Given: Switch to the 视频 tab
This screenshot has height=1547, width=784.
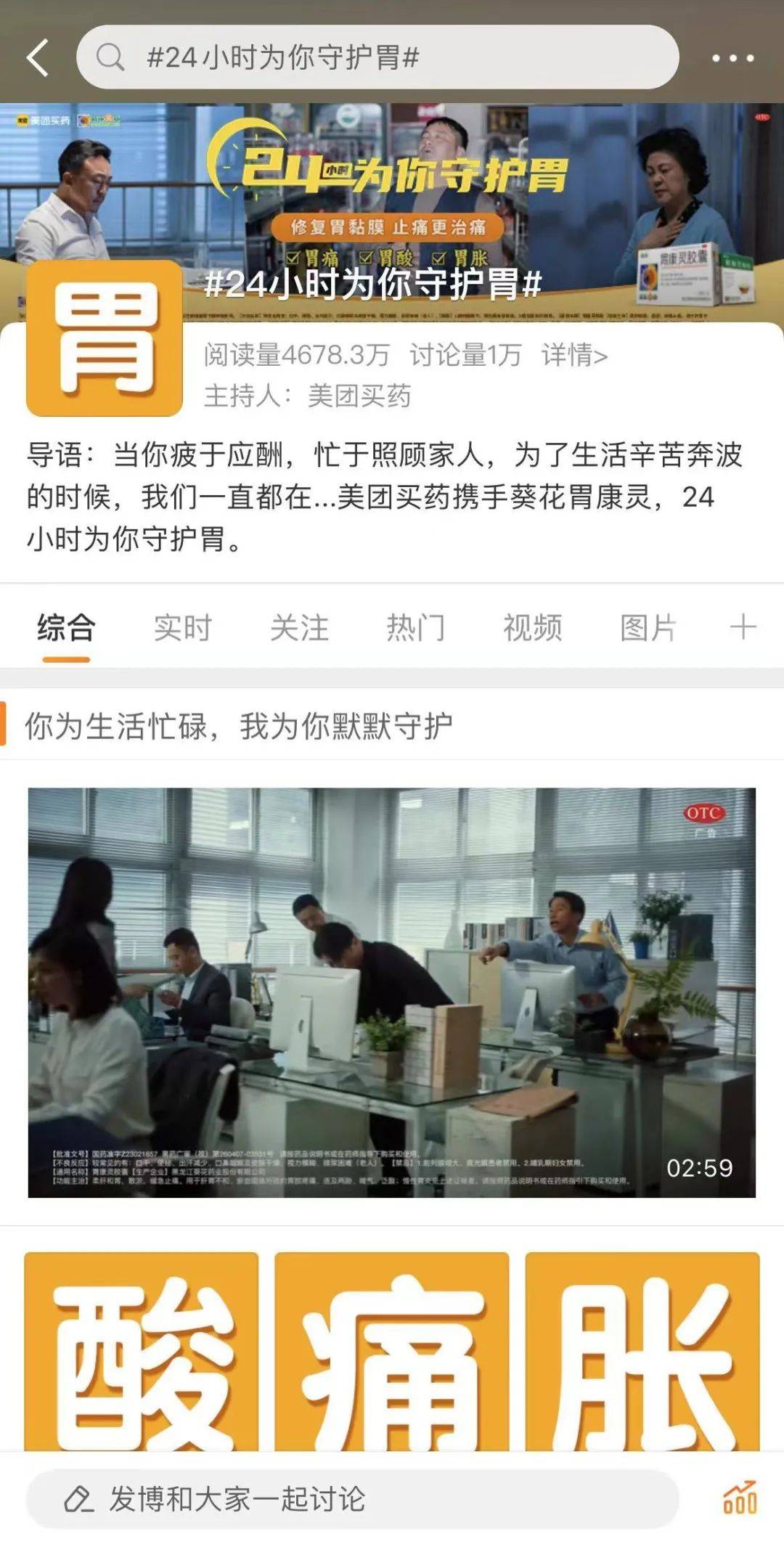Looking at the screenshot, I should 532,628.
